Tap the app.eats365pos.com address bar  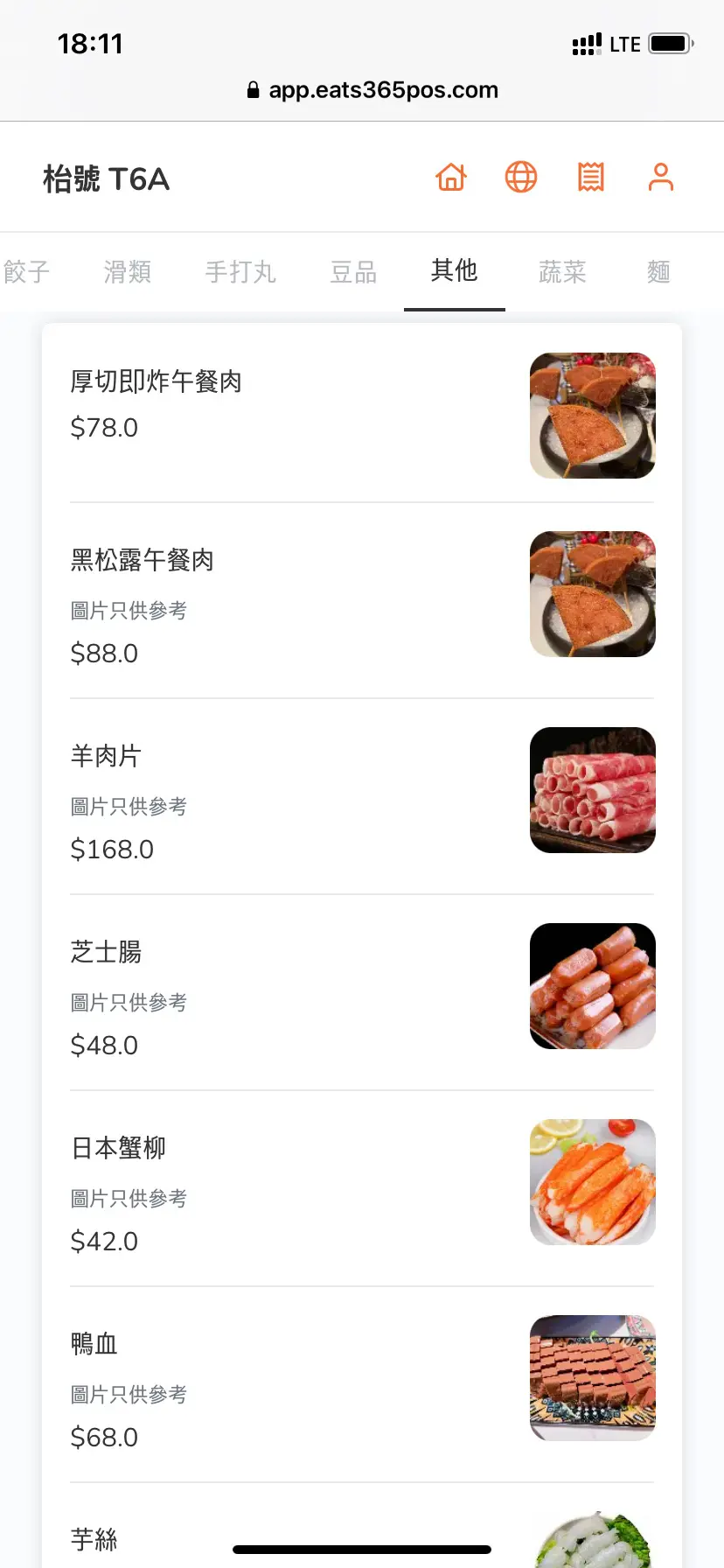click(373, 90)
